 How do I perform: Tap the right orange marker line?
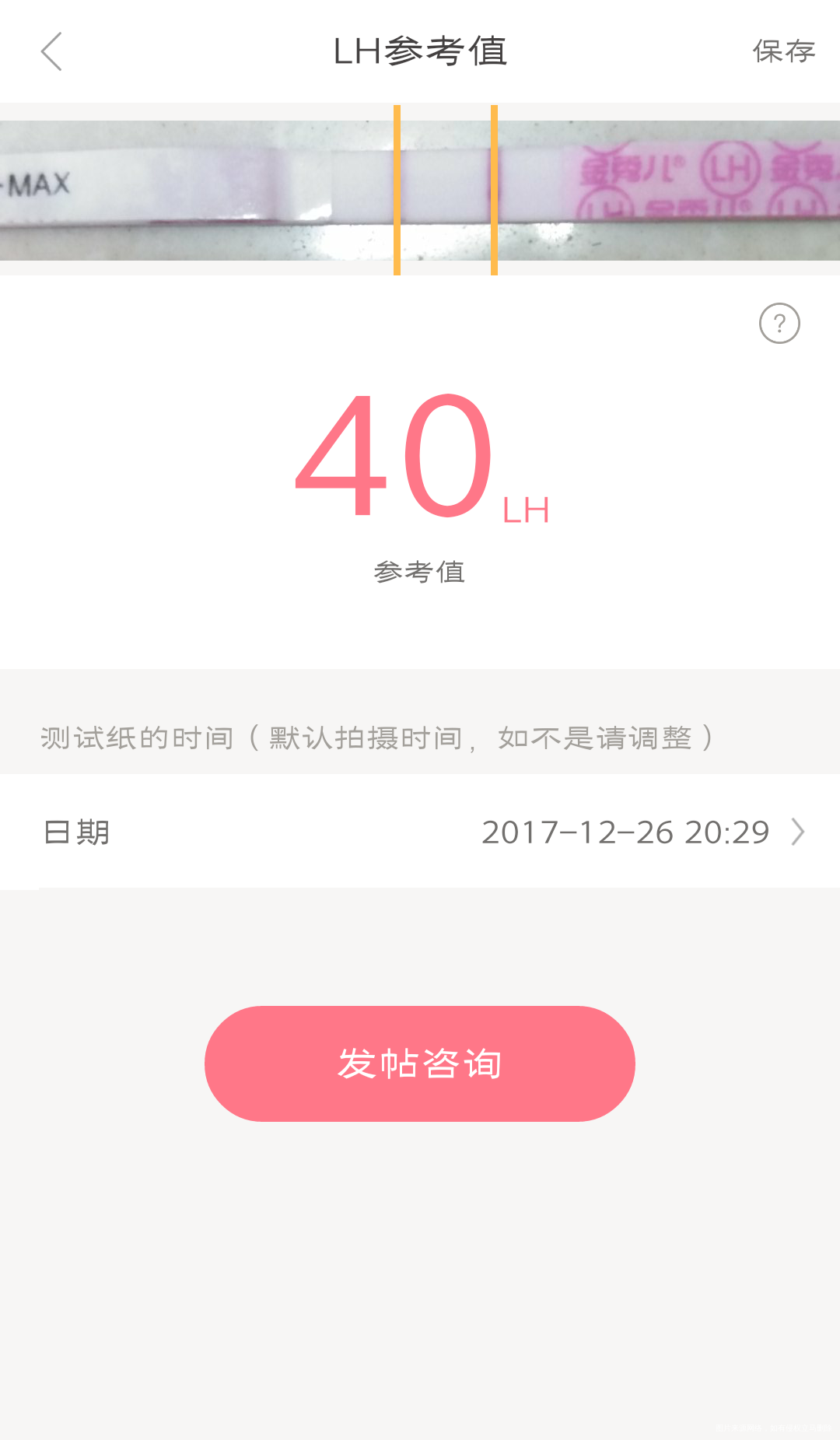tap(495, 189)
